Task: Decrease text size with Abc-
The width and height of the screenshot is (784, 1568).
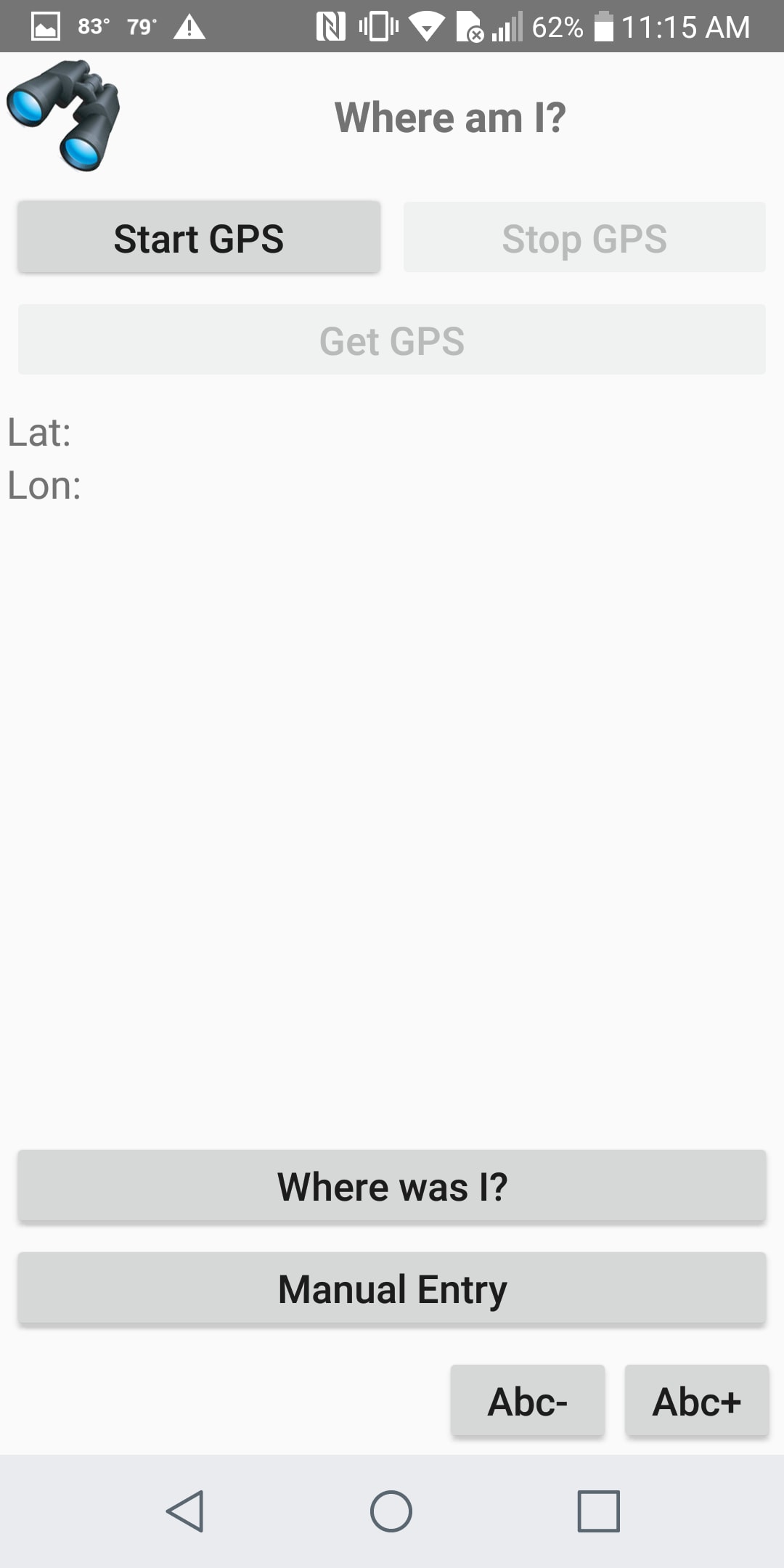Action: pos(528,1401)
